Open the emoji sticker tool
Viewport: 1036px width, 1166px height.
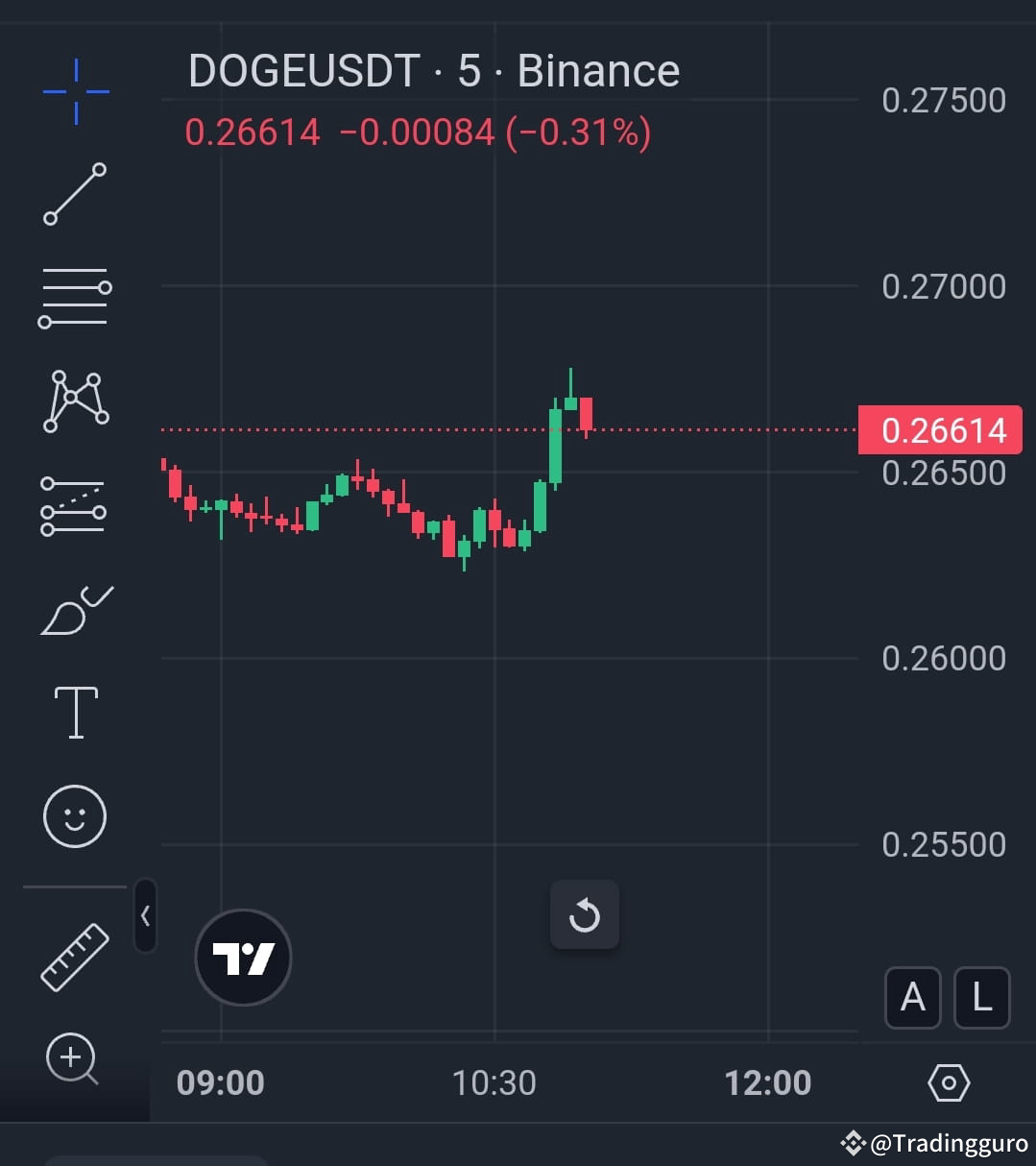point(76,814)
